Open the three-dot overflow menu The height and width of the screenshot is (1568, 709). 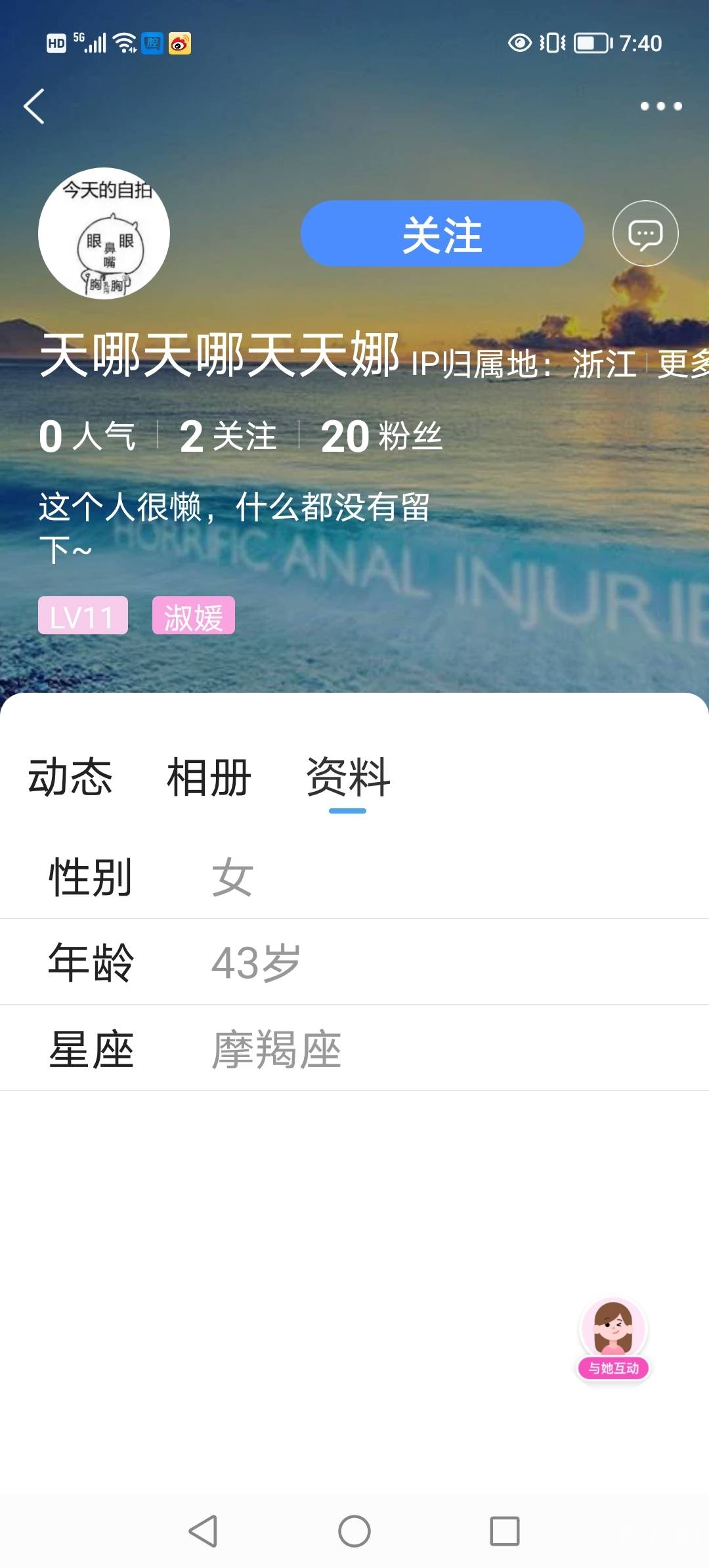coord(660,106)
